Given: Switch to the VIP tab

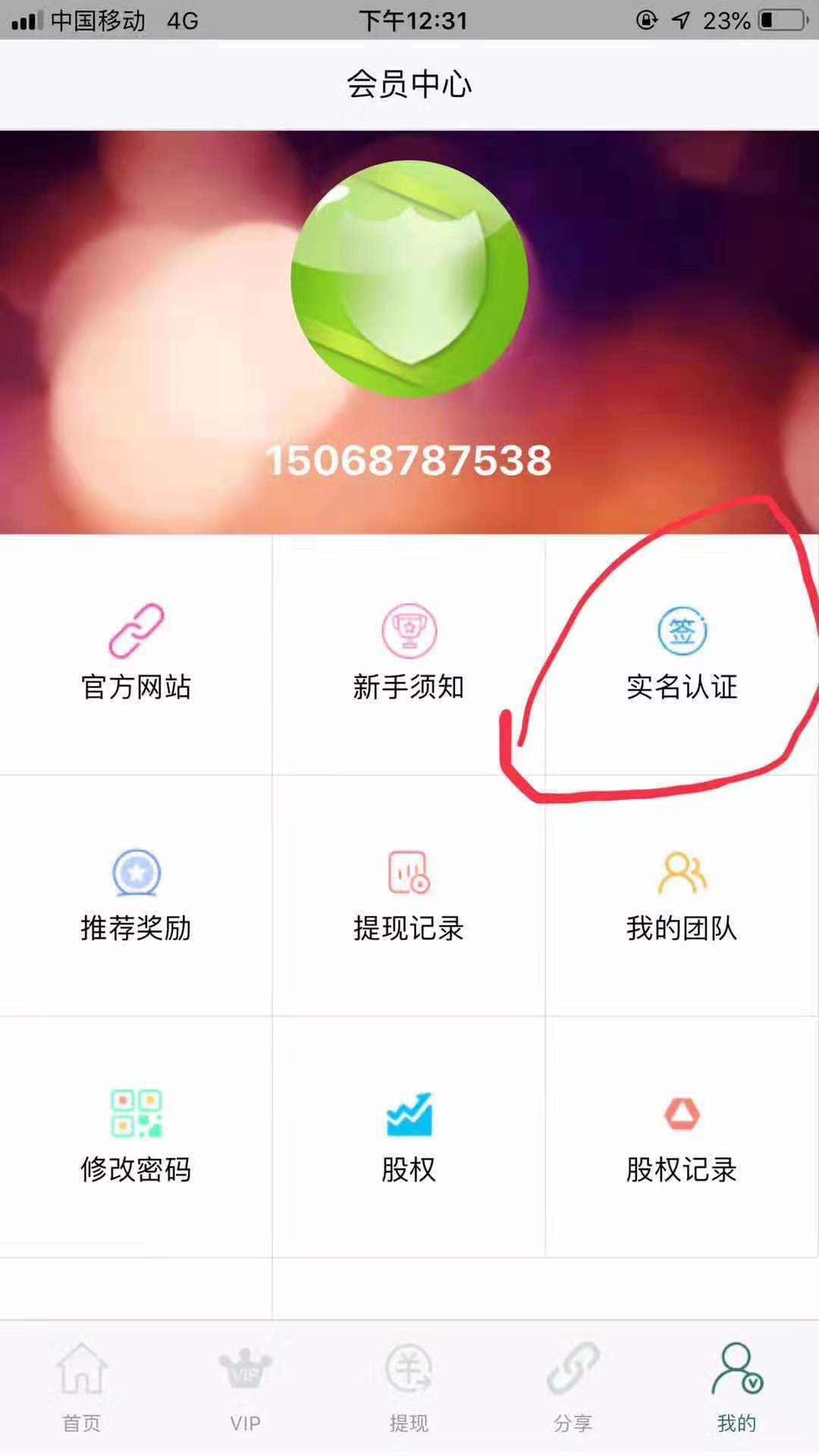Looking at the screenshot, I should point(245,1388).
